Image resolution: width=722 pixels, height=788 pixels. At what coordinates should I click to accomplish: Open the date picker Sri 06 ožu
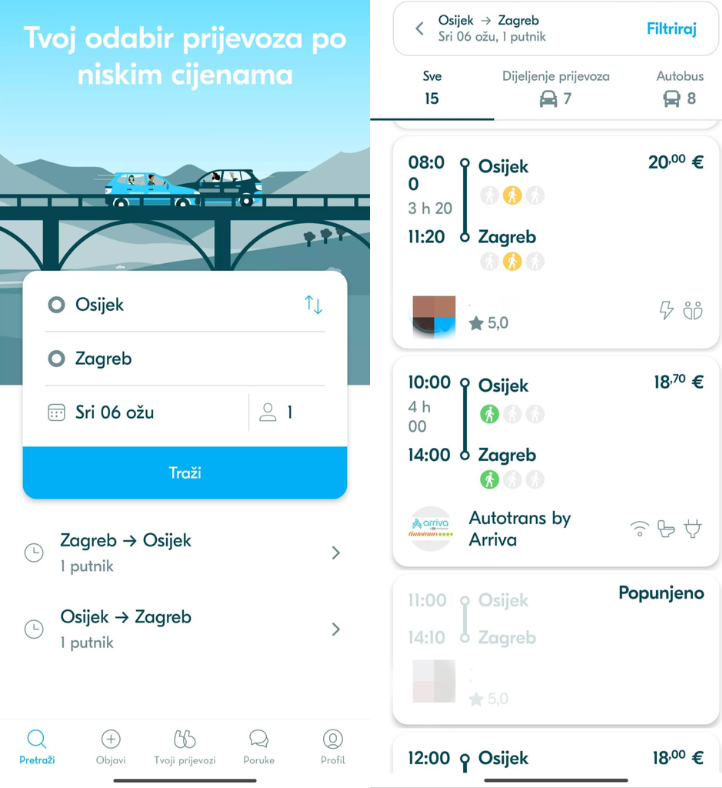pyautogui.click(x=140, y=412)
